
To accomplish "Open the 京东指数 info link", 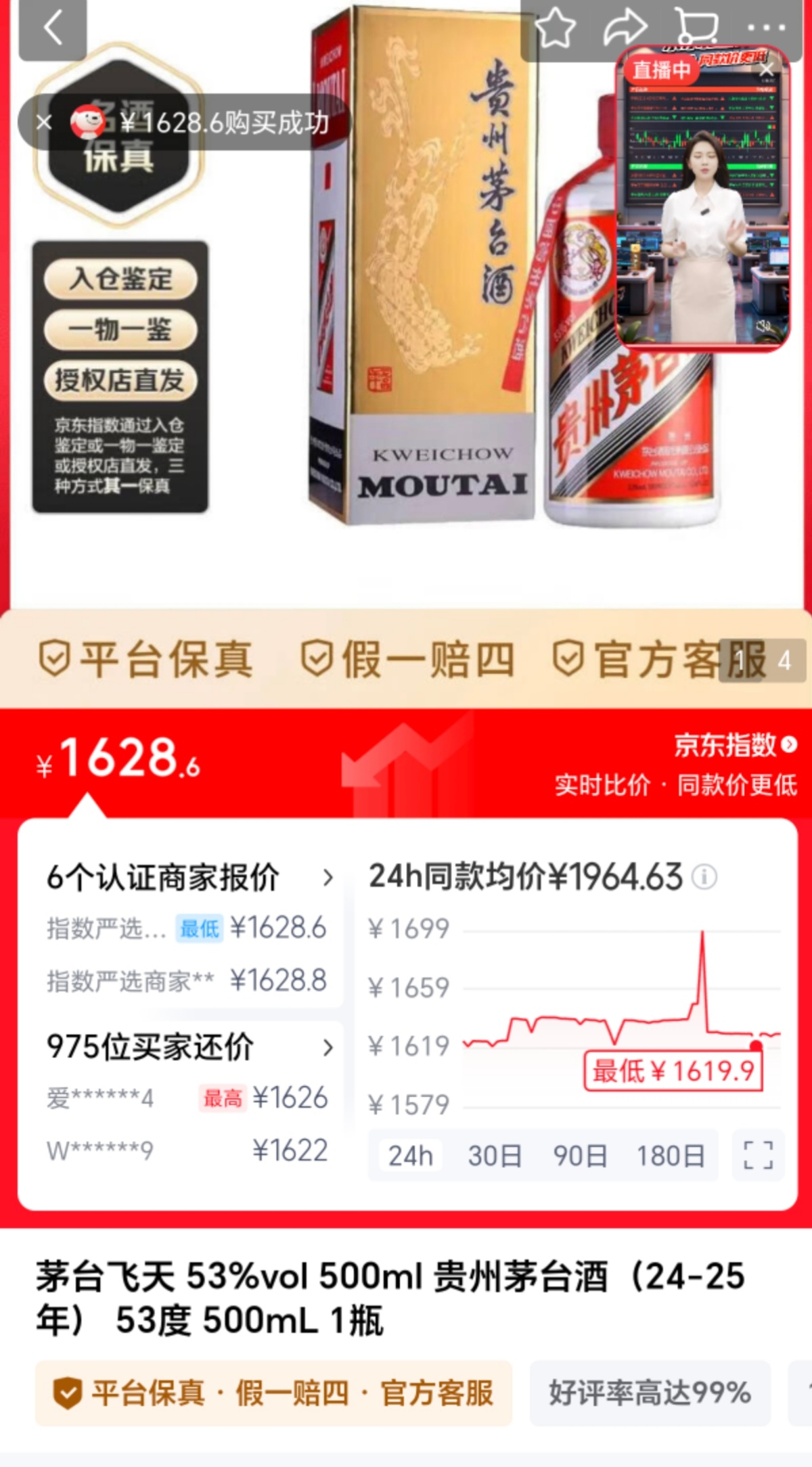I will click(x=735, y=744).
